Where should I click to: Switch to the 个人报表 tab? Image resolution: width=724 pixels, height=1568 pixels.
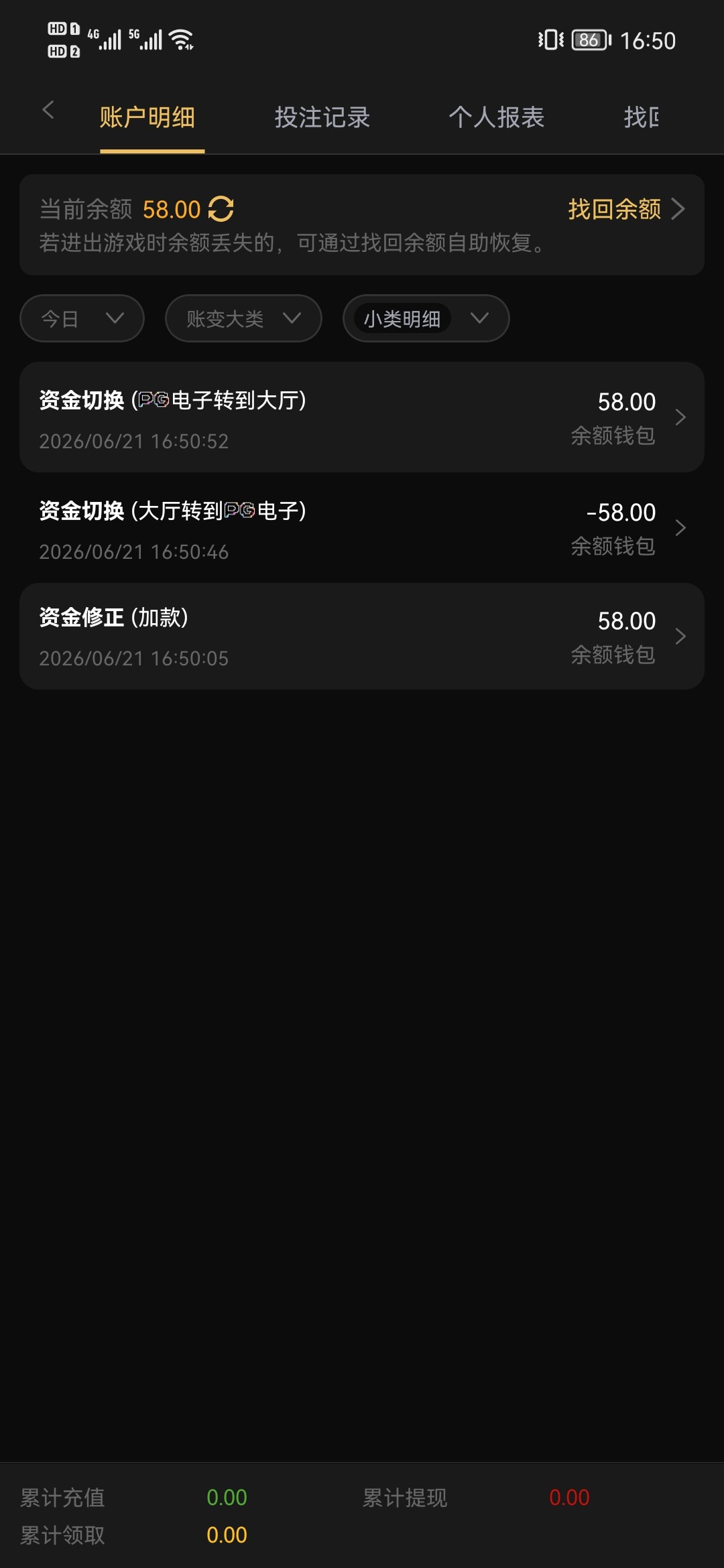coord(497,117)
